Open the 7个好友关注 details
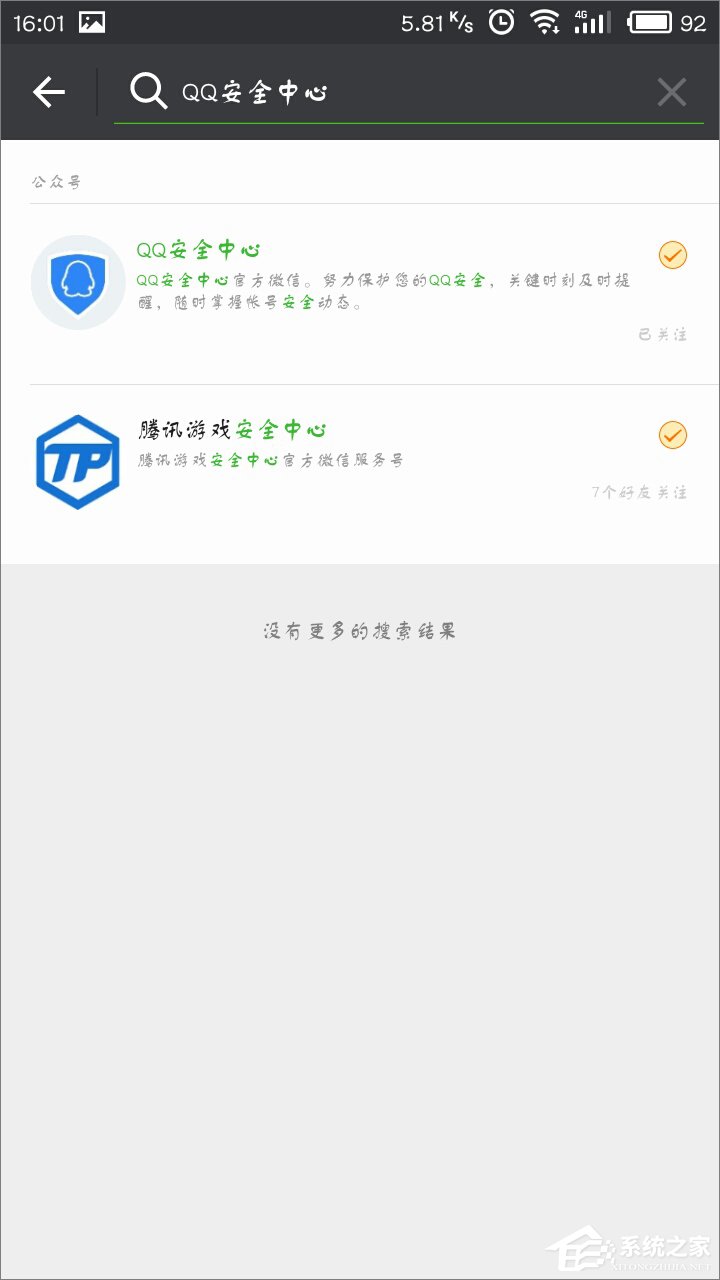The width and height of the screenshot is (720, 1280). [638, 492]
